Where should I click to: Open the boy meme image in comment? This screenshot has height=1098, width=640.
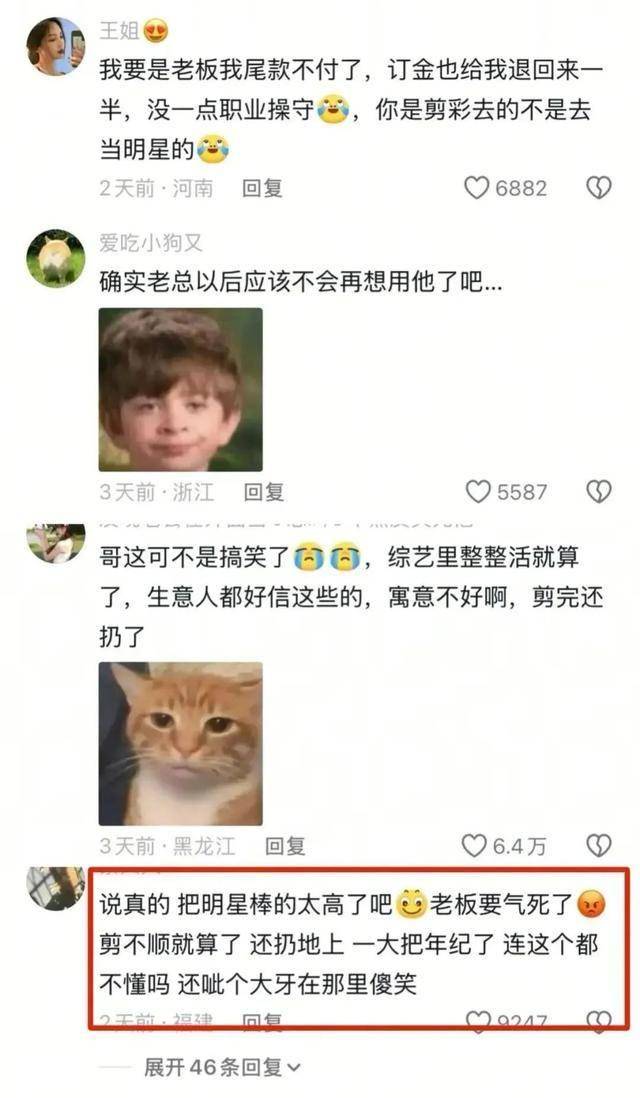coord(180,389)
